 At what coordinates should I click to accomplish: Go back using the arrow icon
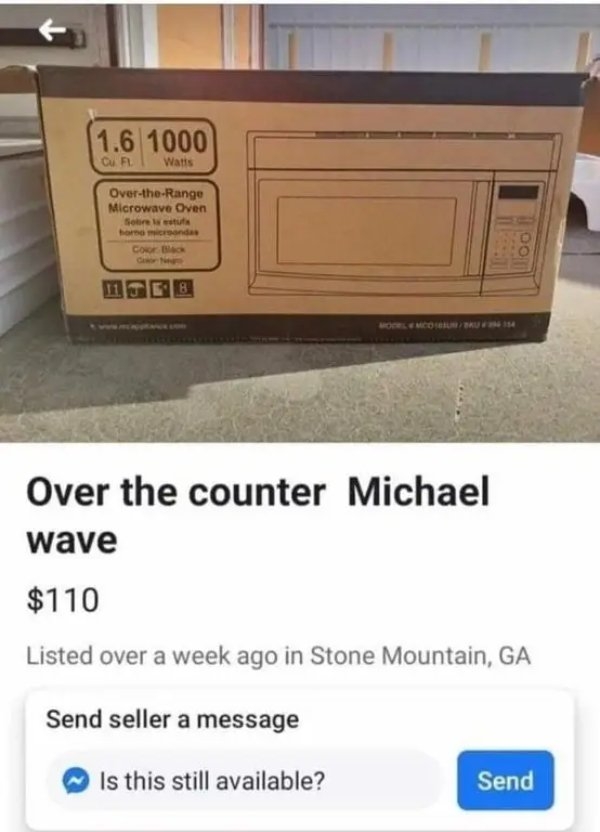(52, 31)
